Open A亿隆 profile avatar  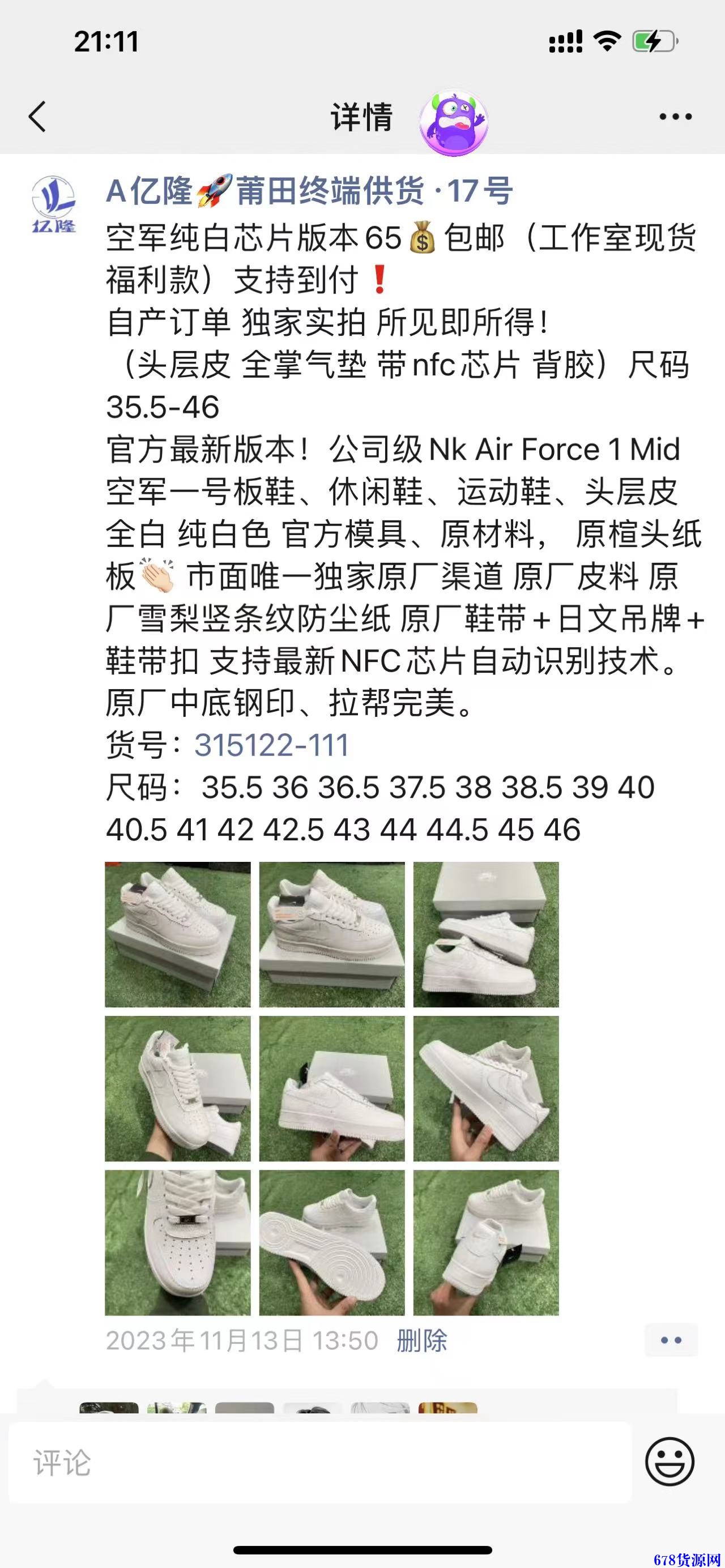(x=54, y=204)
